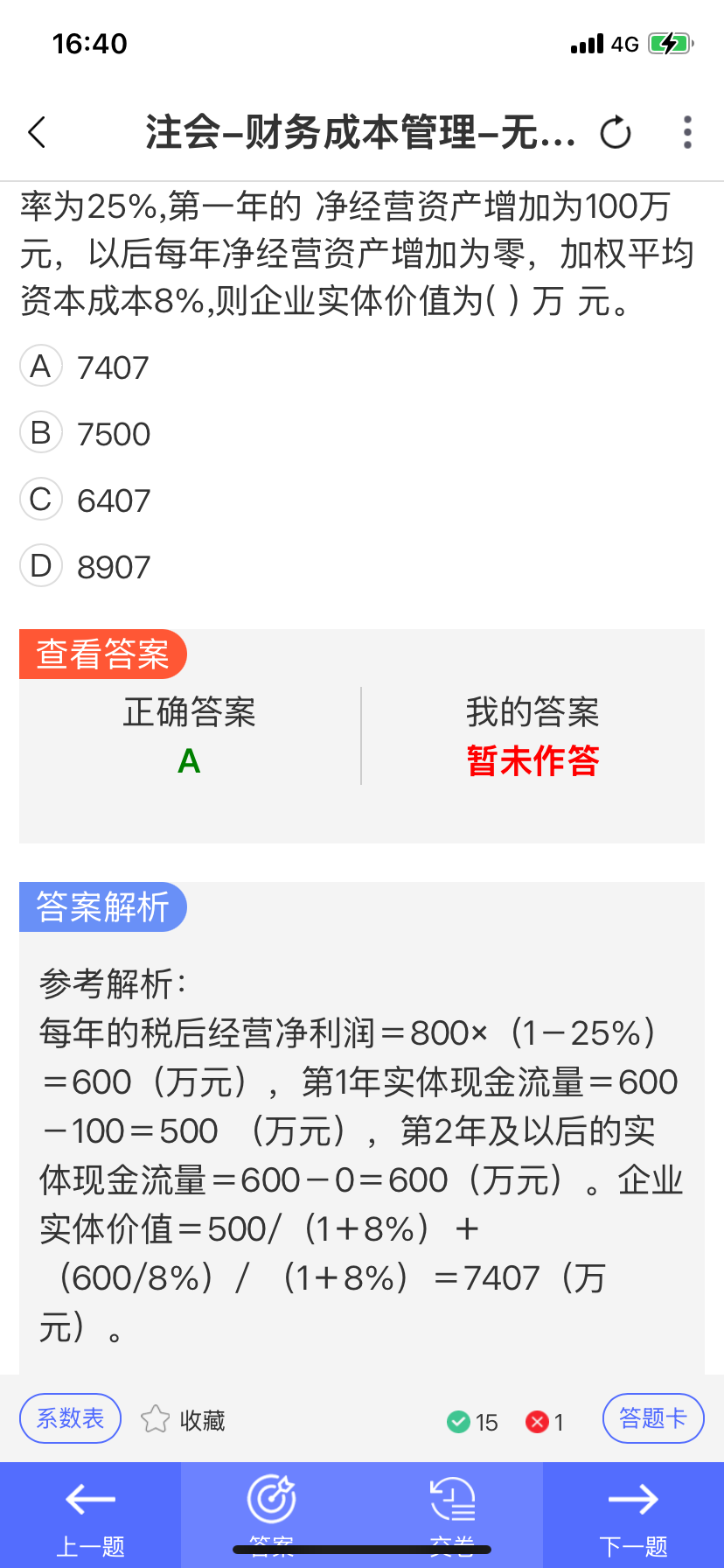Open the 系数表 coefficient table

click(x=70, y=1418)
